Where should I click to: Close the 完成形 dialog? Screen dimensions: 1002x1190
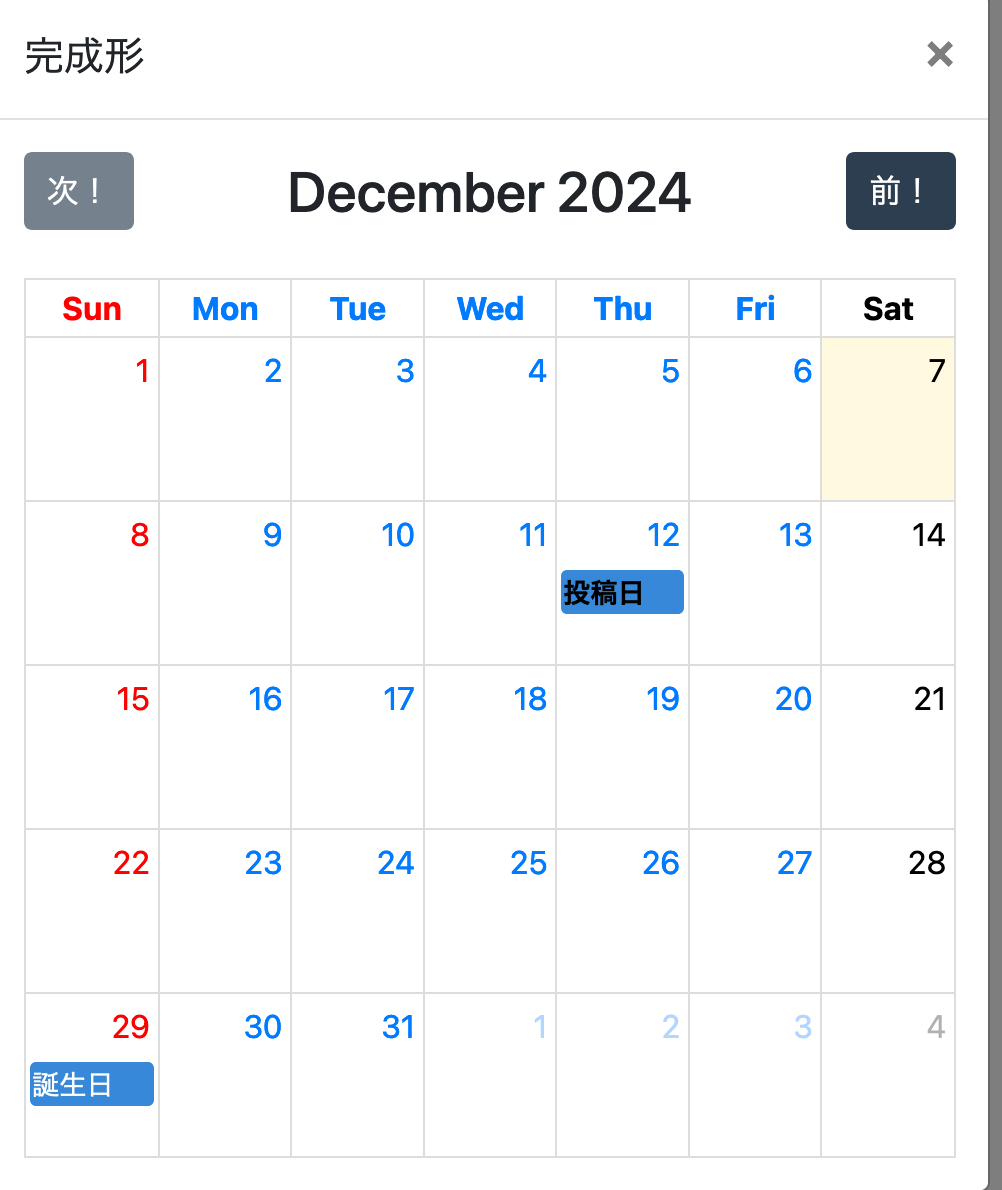(x=939, y=54)
